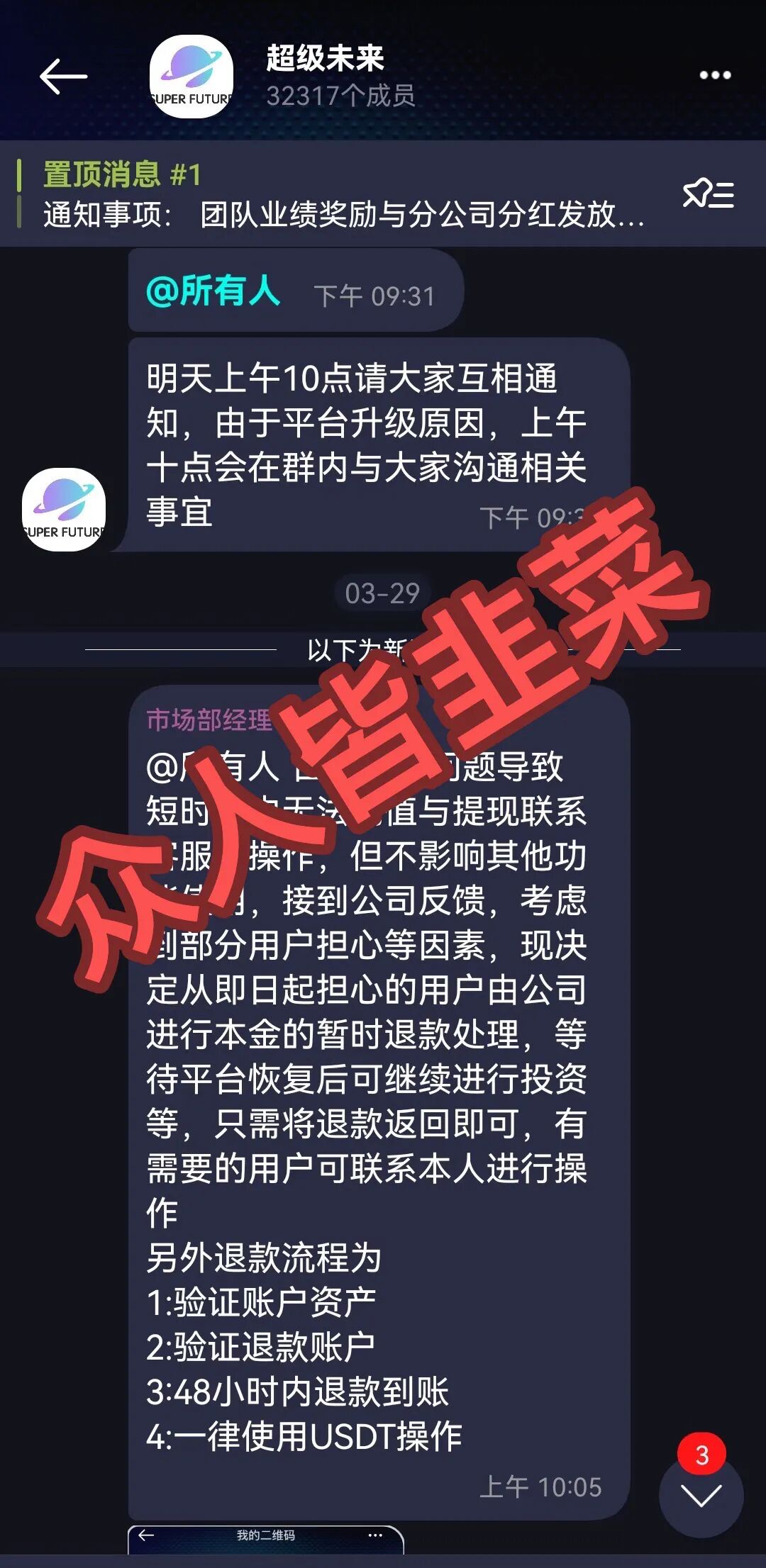Open the 超级未来 group profile header

324,75
